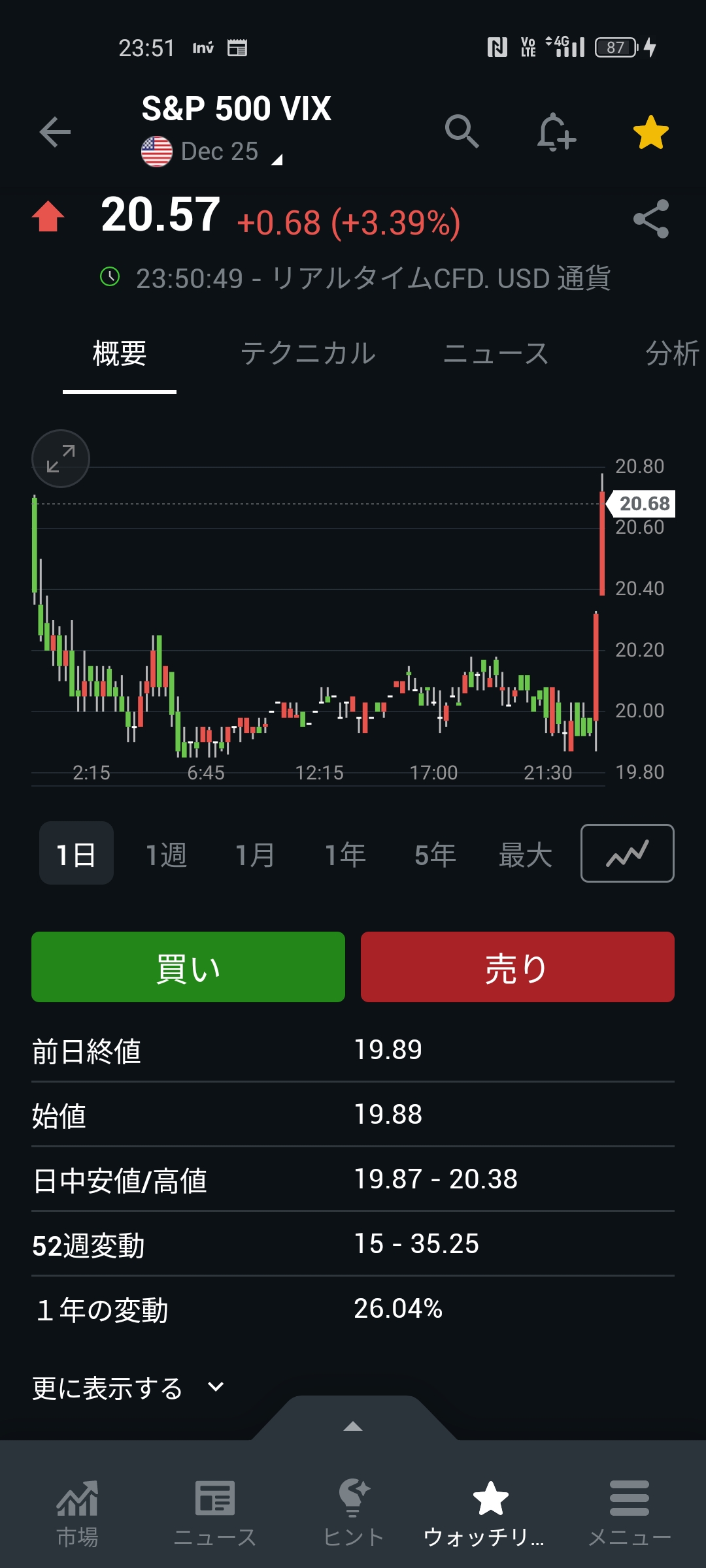Screen dimensions: 706x1568
Task: Expand the chart to fullscreen
Action: (x=61, y=459)
